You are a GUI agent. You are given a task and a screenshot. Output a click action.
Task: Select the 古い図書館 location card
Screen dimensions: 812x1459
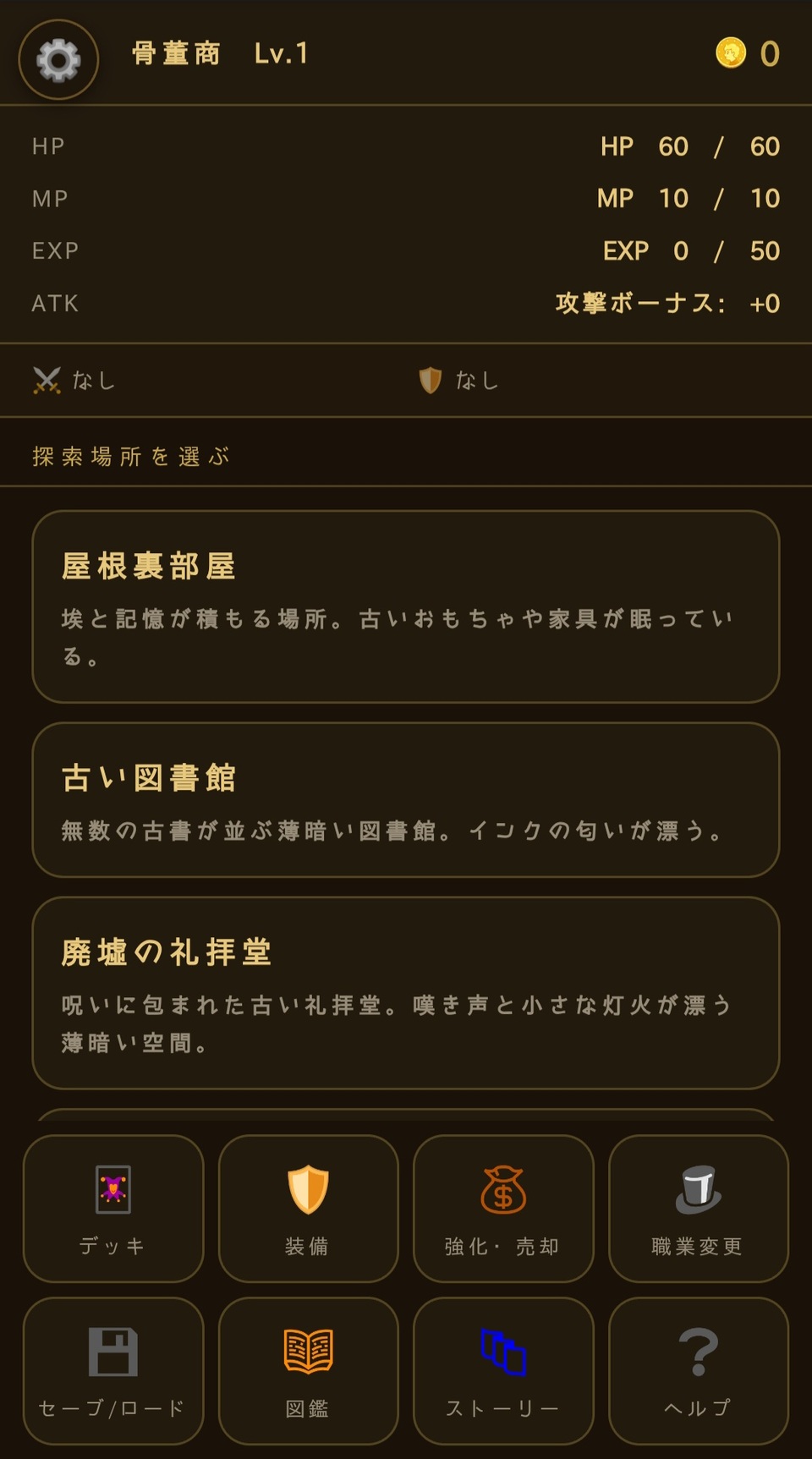pos(405,800)
